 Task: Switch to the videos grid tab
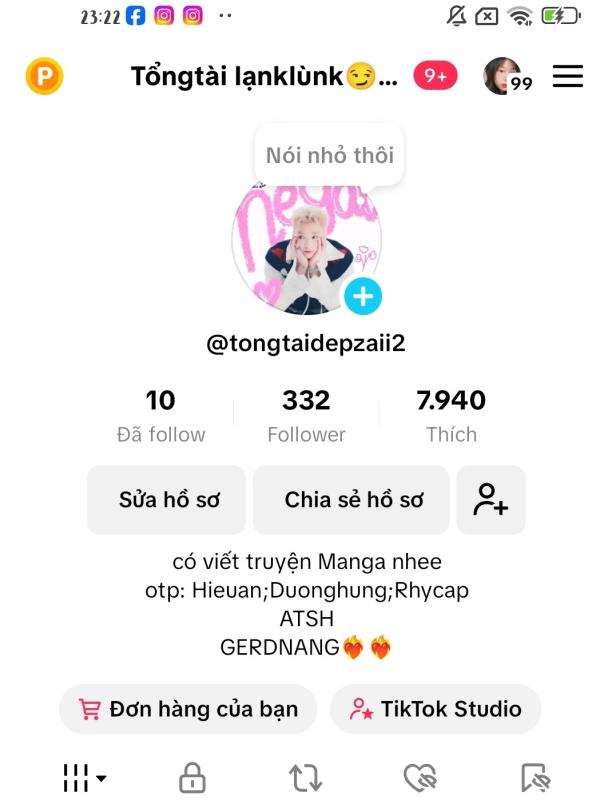tap(83, 777)
